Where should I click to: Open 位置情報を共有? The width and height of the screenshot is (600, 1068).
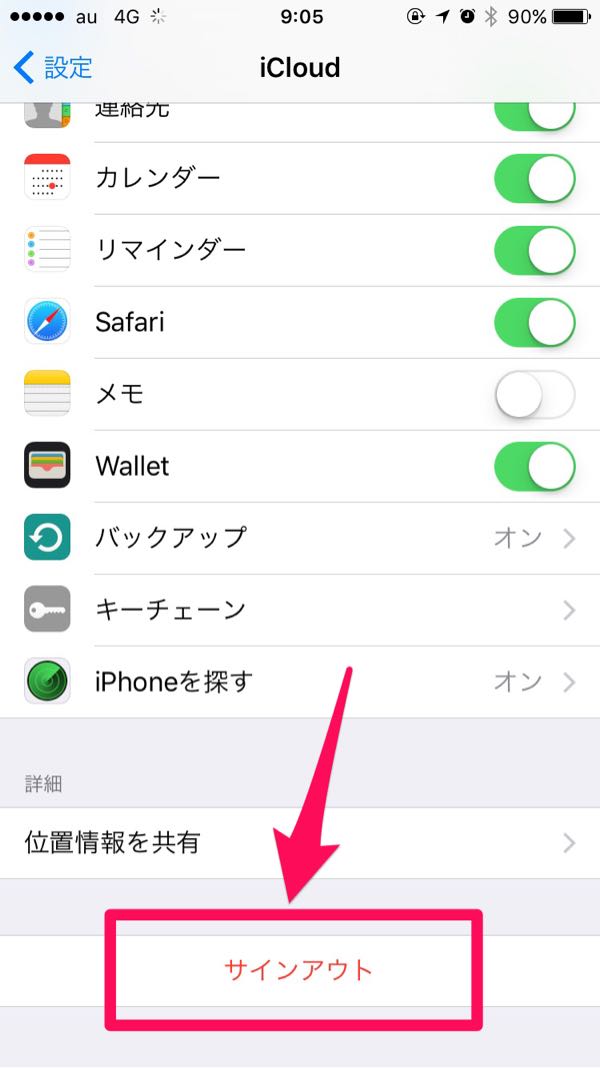point(300,843)
